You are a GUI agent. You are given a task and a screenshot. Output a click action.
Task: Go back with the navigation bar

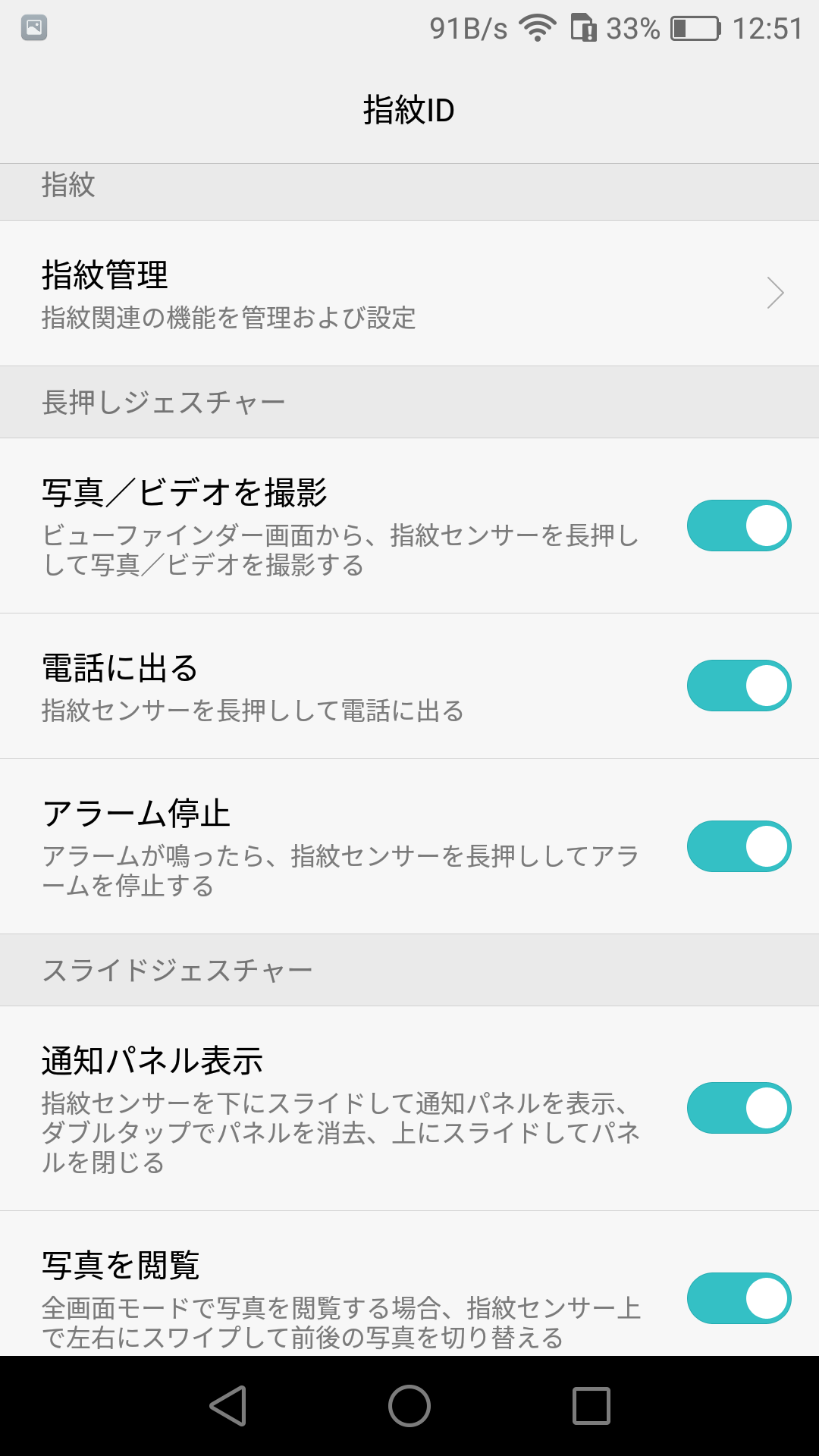(x=228, y=1406)
